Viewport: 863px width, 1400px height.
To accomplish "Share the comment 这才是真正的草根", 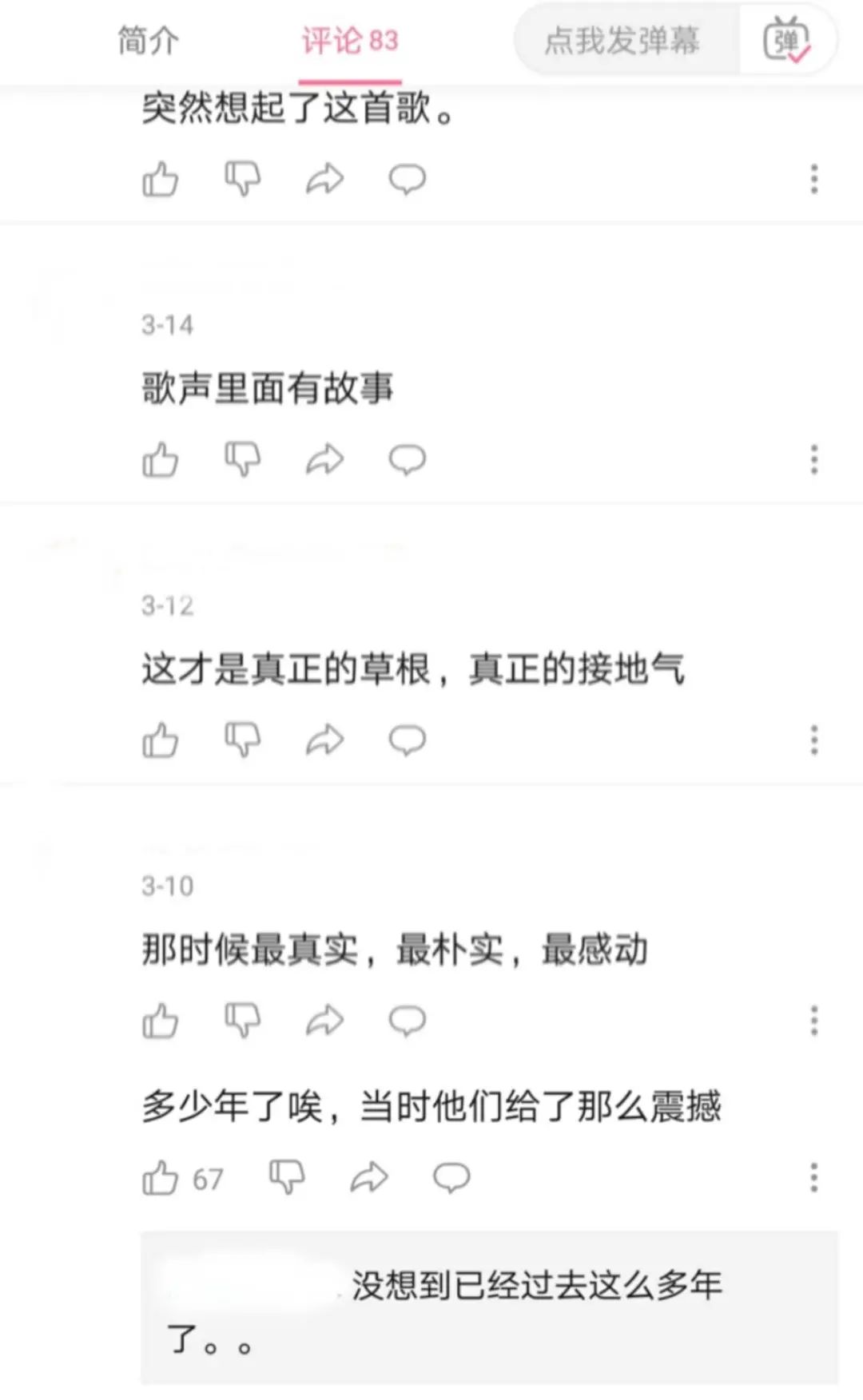I will (324, 740).
